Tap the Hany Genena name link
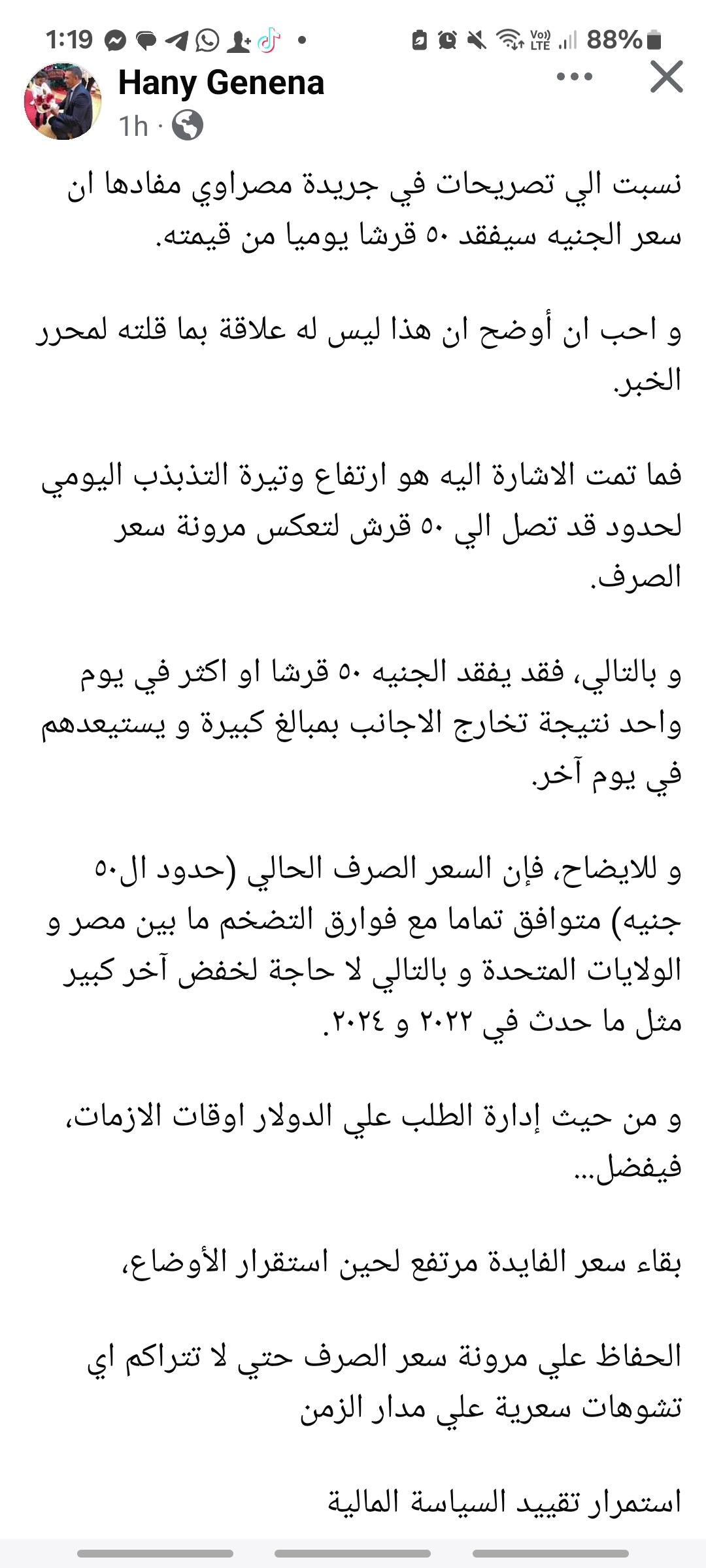 [221, 83]
